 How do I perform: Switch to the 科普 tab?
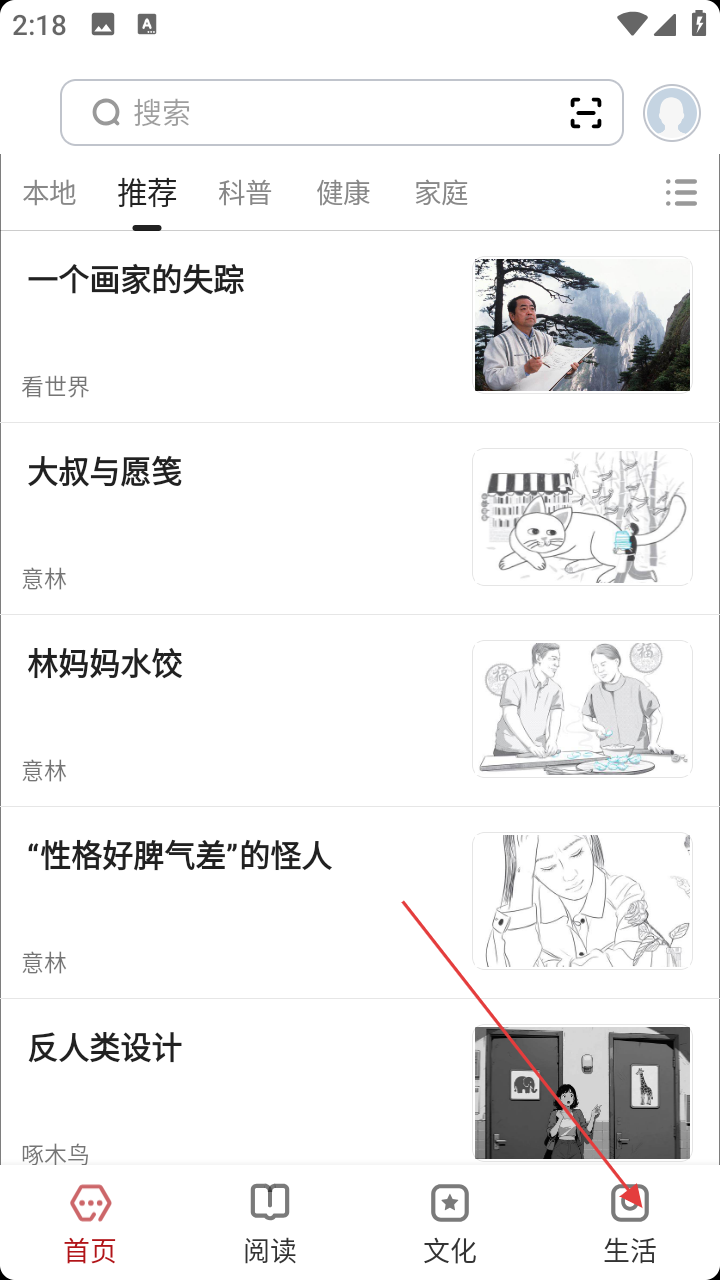pyautogui.click(x=245, y=192)
